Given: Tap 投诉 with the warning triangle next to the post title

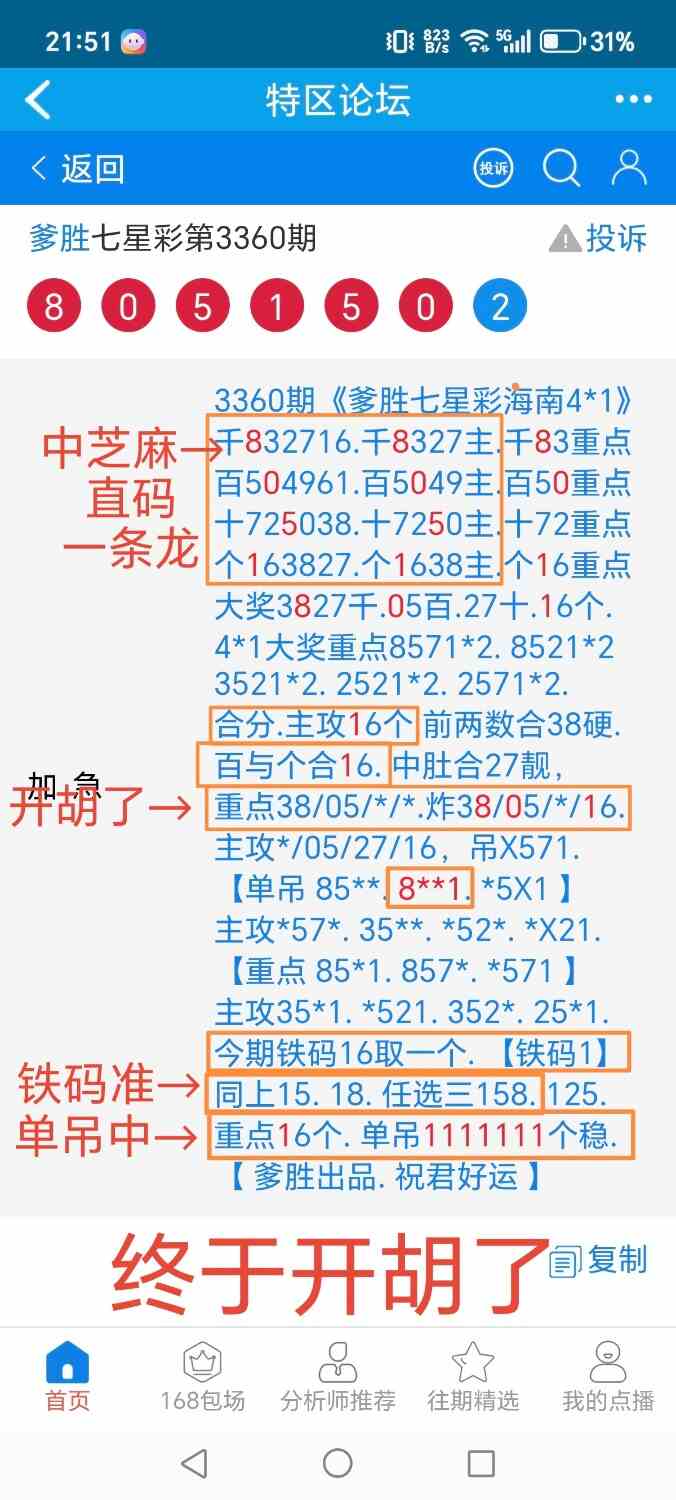Looking at the screenshot, I should point(598,238).
